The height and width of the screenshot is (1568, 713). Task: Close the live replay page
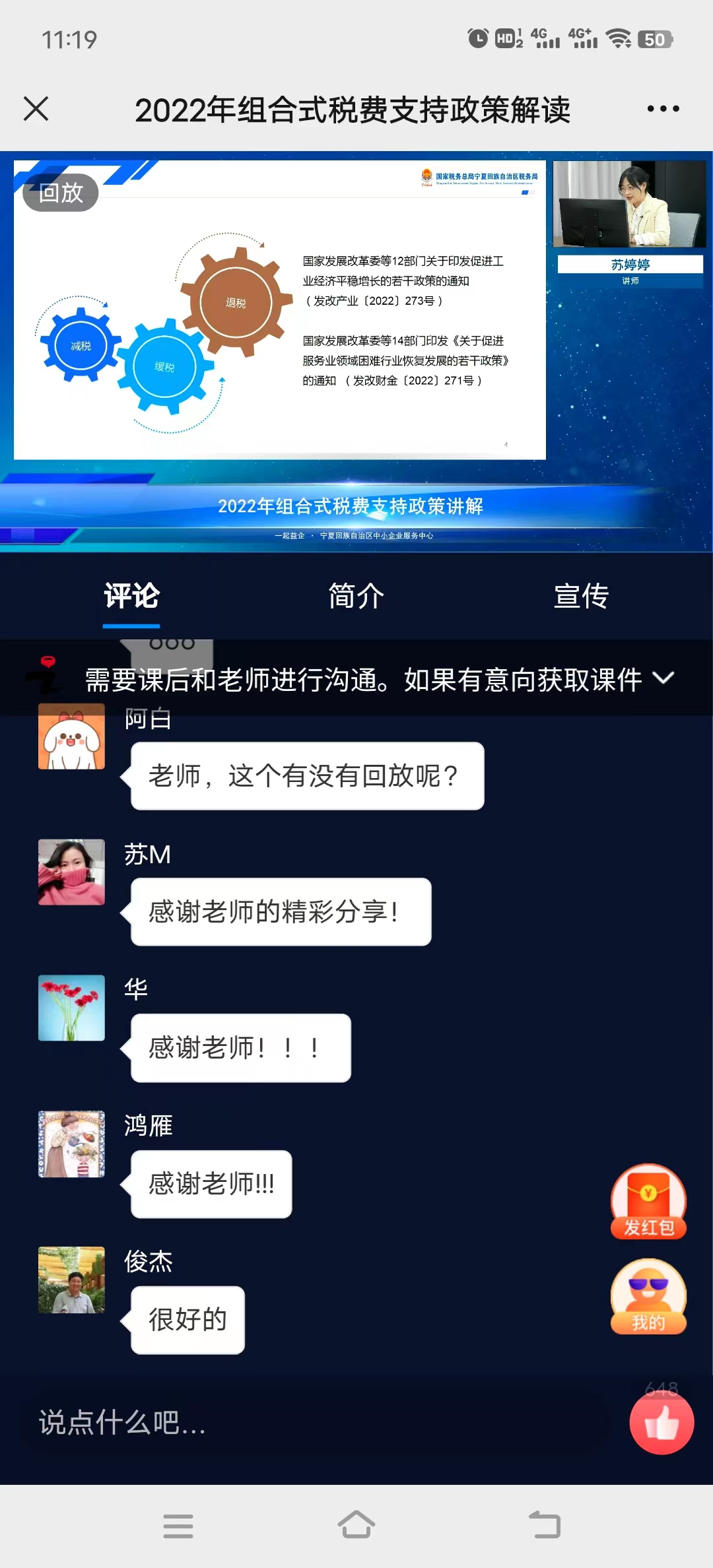[x=36, y=109]
